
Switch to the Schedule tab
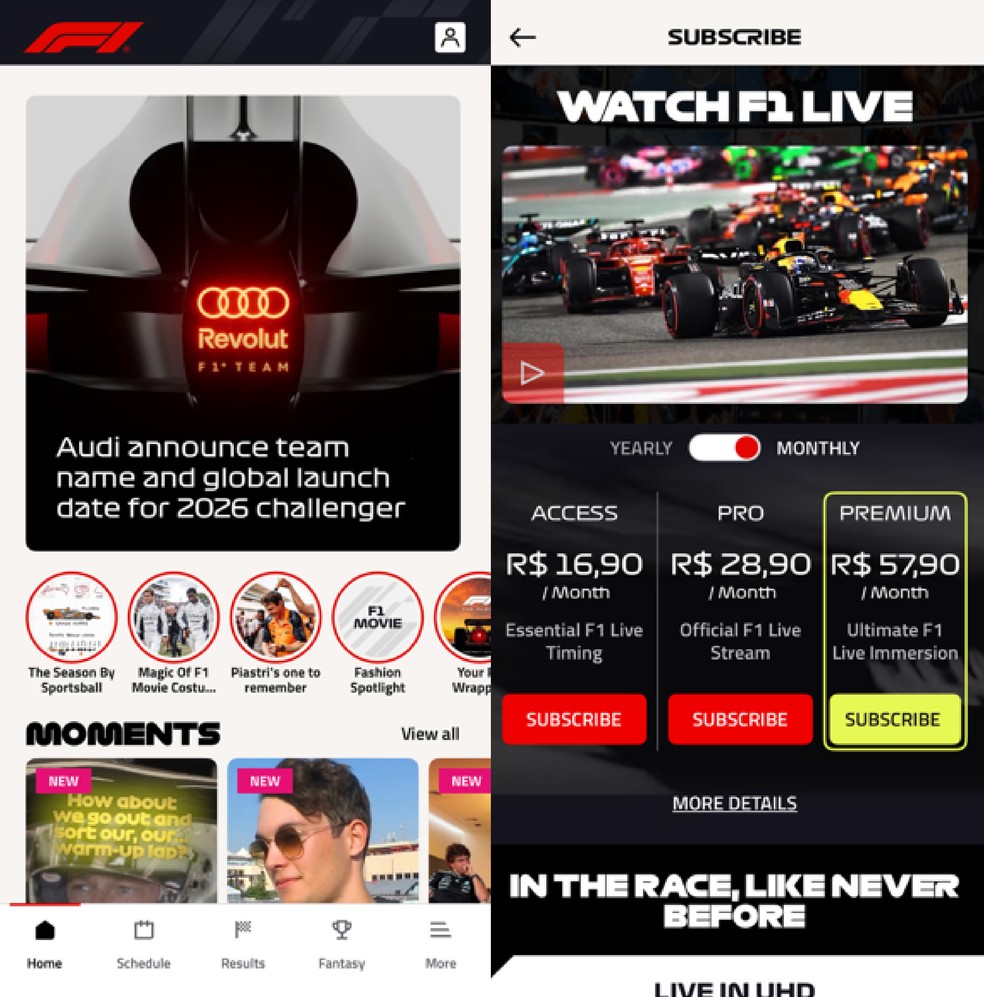(143, 944)
